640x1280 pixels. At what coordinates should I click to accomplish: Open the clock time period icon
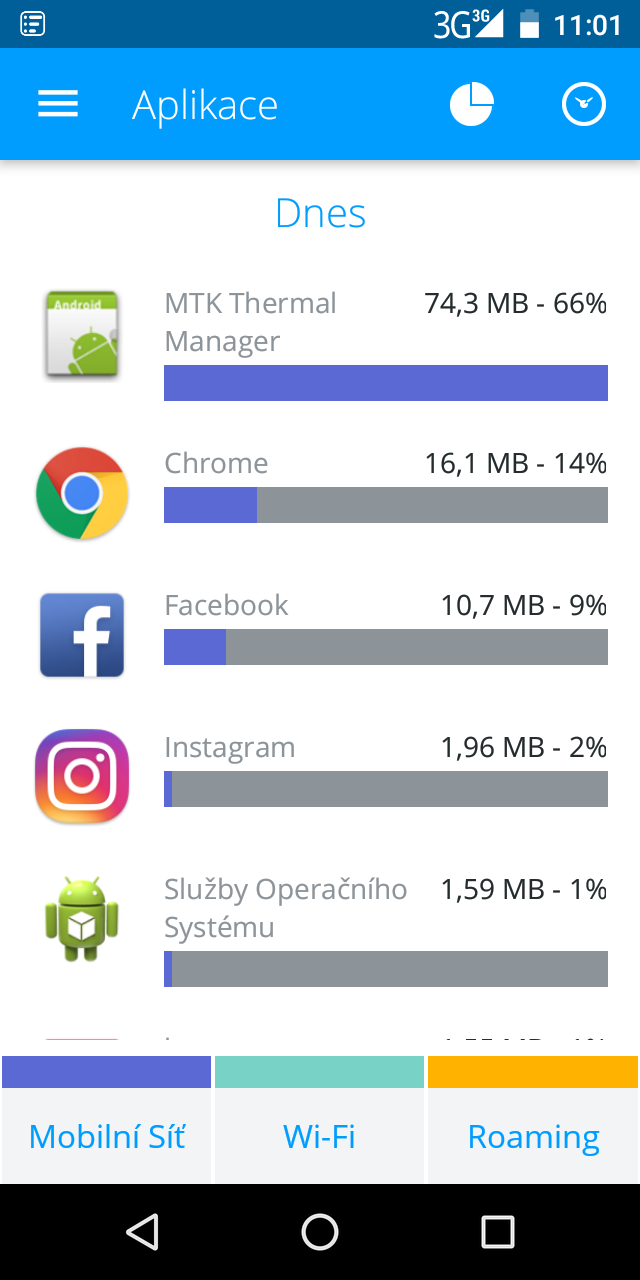(x=584, y=105)
